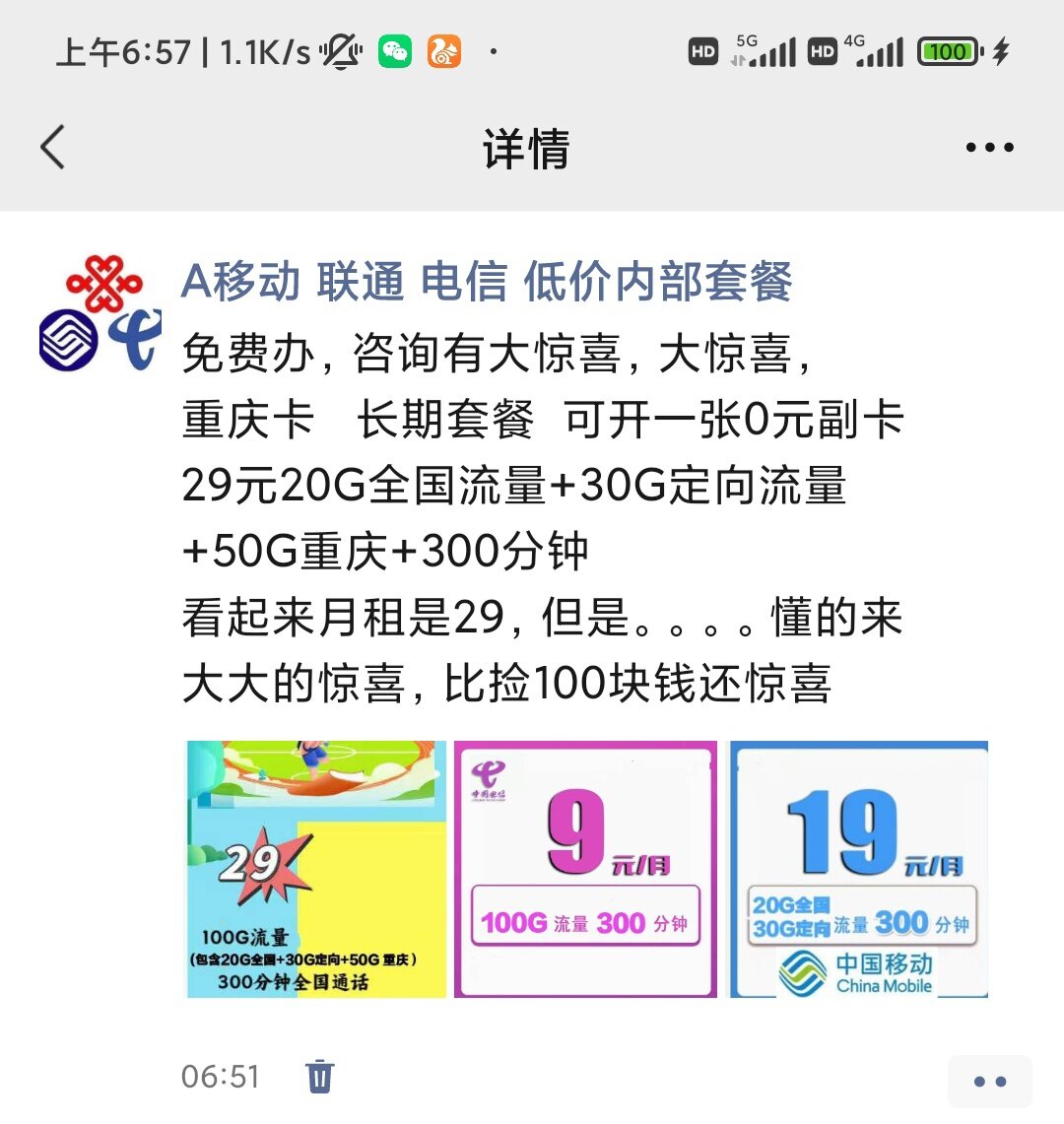The height and width of the screenshot is (1124, 1064).
Task: View the 9元/月 100G plan image
Action: 585,869
